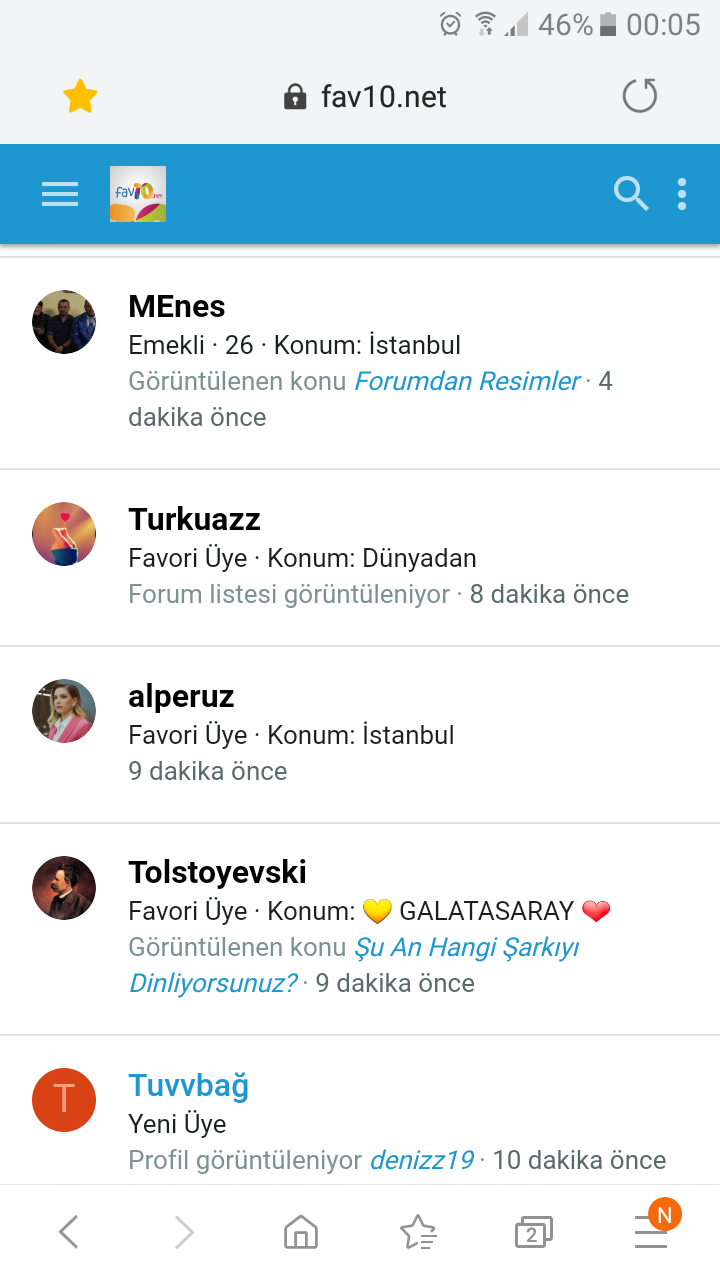Go to the browser home page

(x=300, y=1232)
